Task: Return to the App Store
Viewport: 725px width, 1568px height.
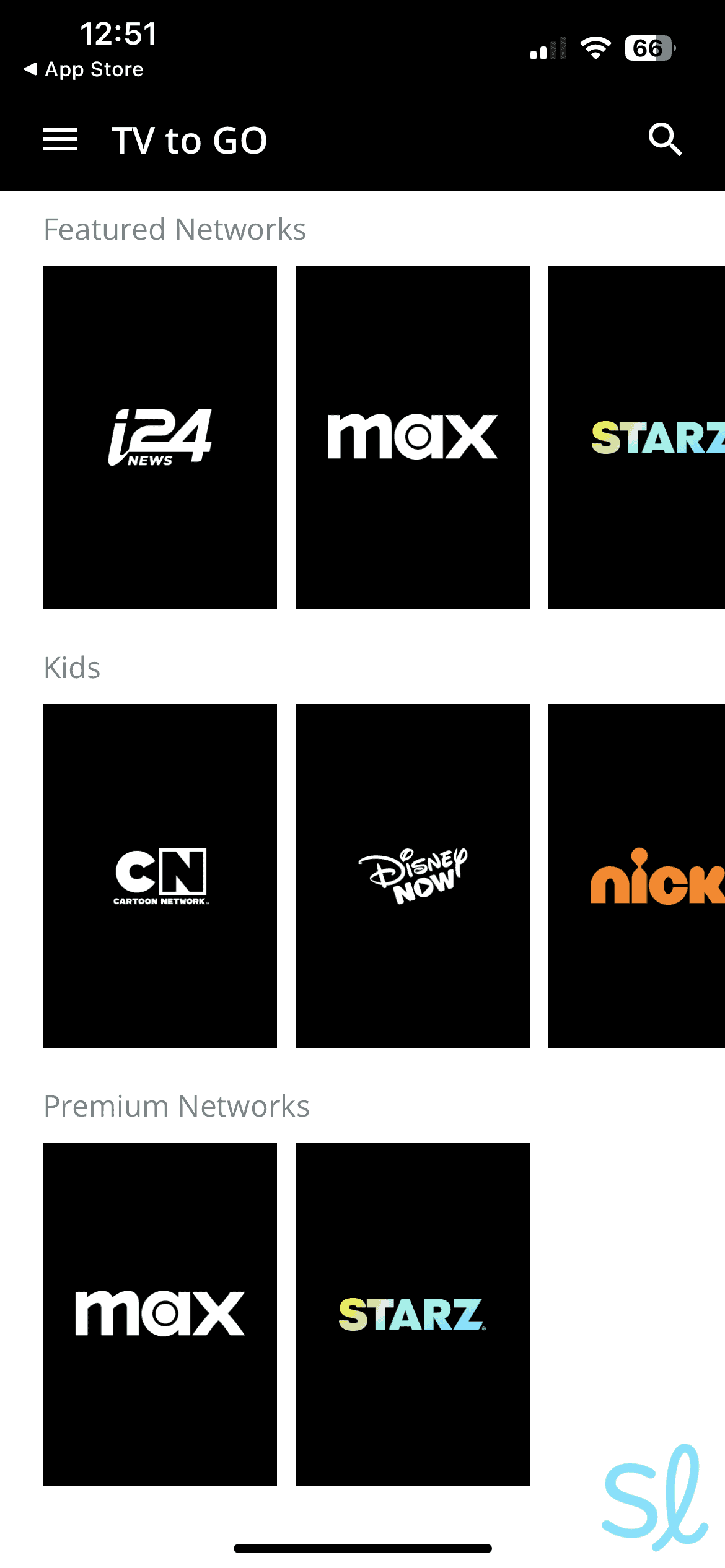Action: tap(84, 69)
